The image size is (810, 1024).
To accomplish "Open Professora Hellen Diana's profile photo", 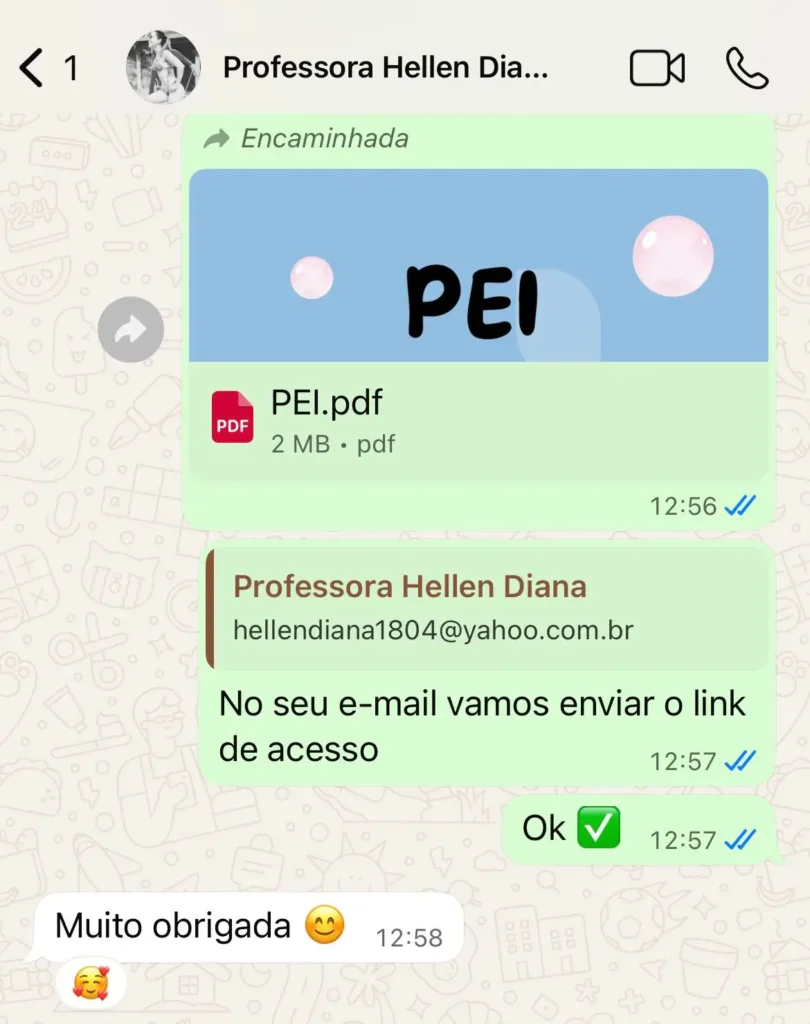I will tap(162, 67).
